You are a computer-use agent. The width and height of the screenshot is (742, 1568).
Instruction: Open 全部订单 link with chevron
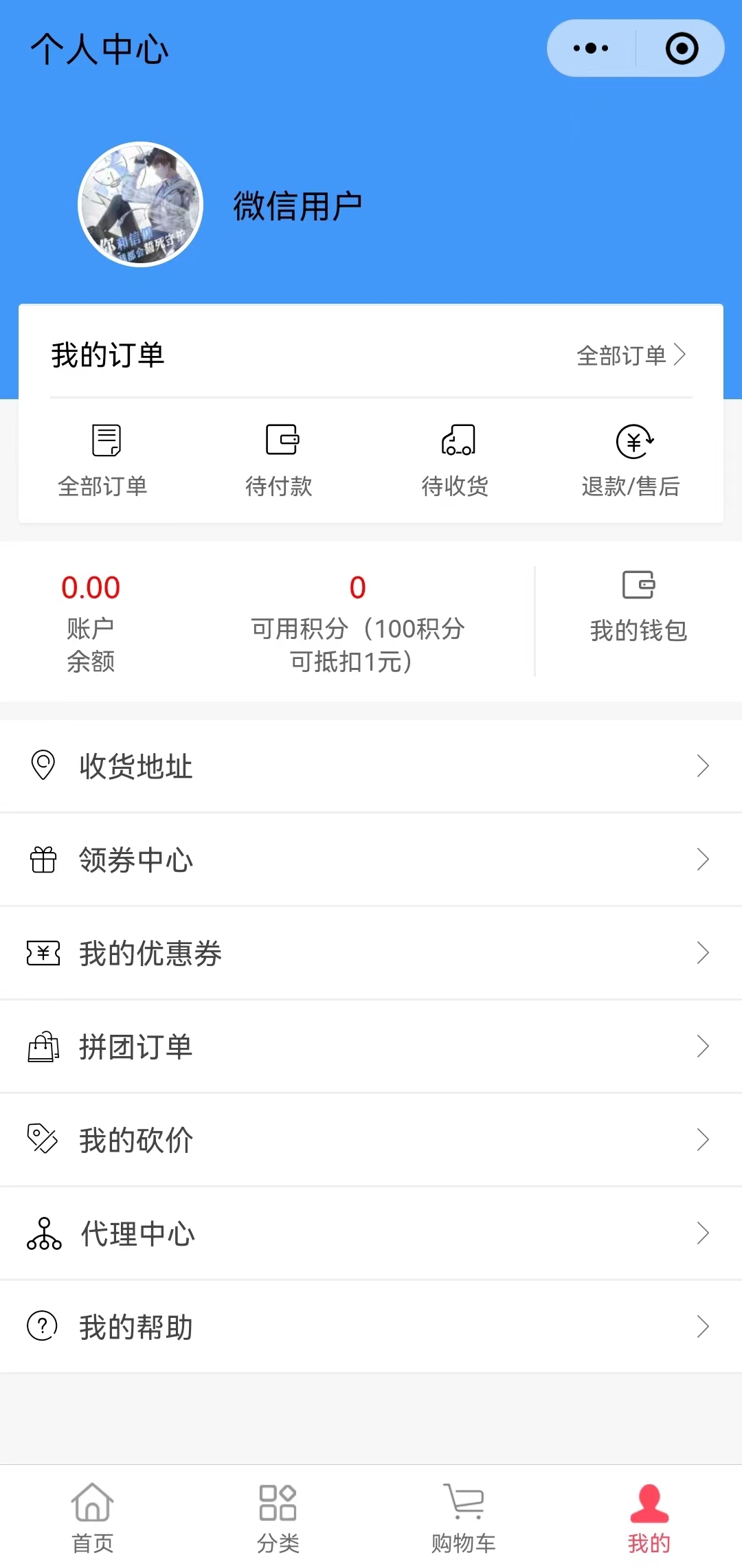click(631, 355)
